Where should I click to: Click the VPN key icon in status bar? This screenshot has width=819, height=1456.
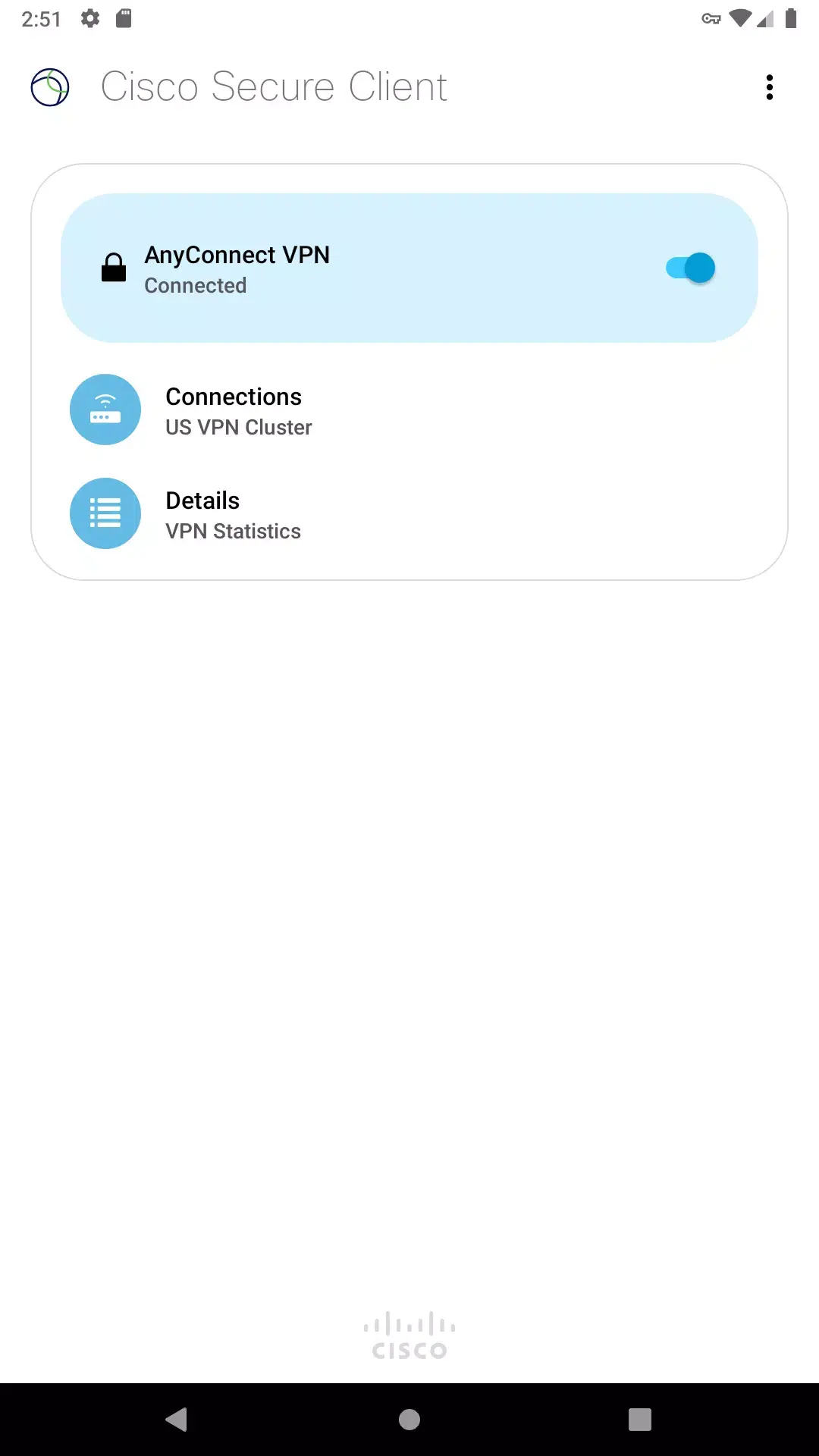pyautogui.click(x=713, y=18)
